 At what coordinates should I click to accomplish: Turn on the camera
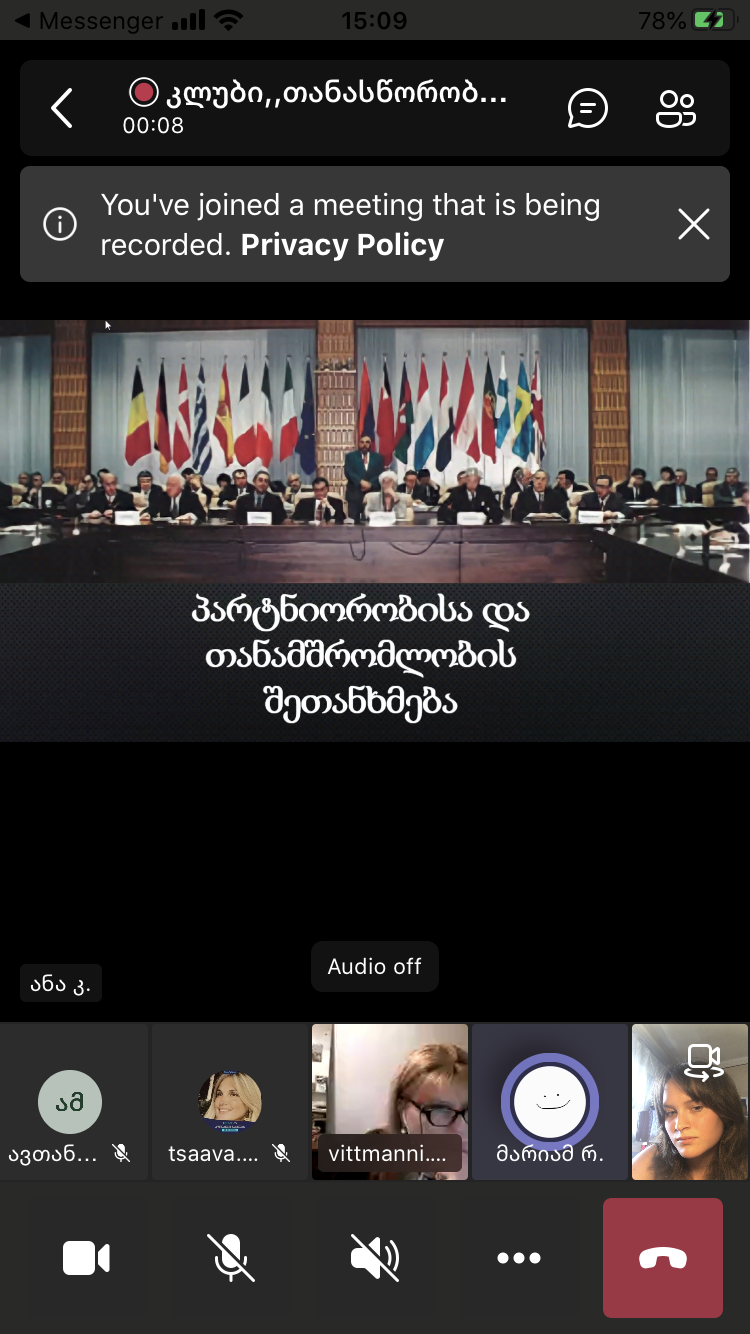87,1258
